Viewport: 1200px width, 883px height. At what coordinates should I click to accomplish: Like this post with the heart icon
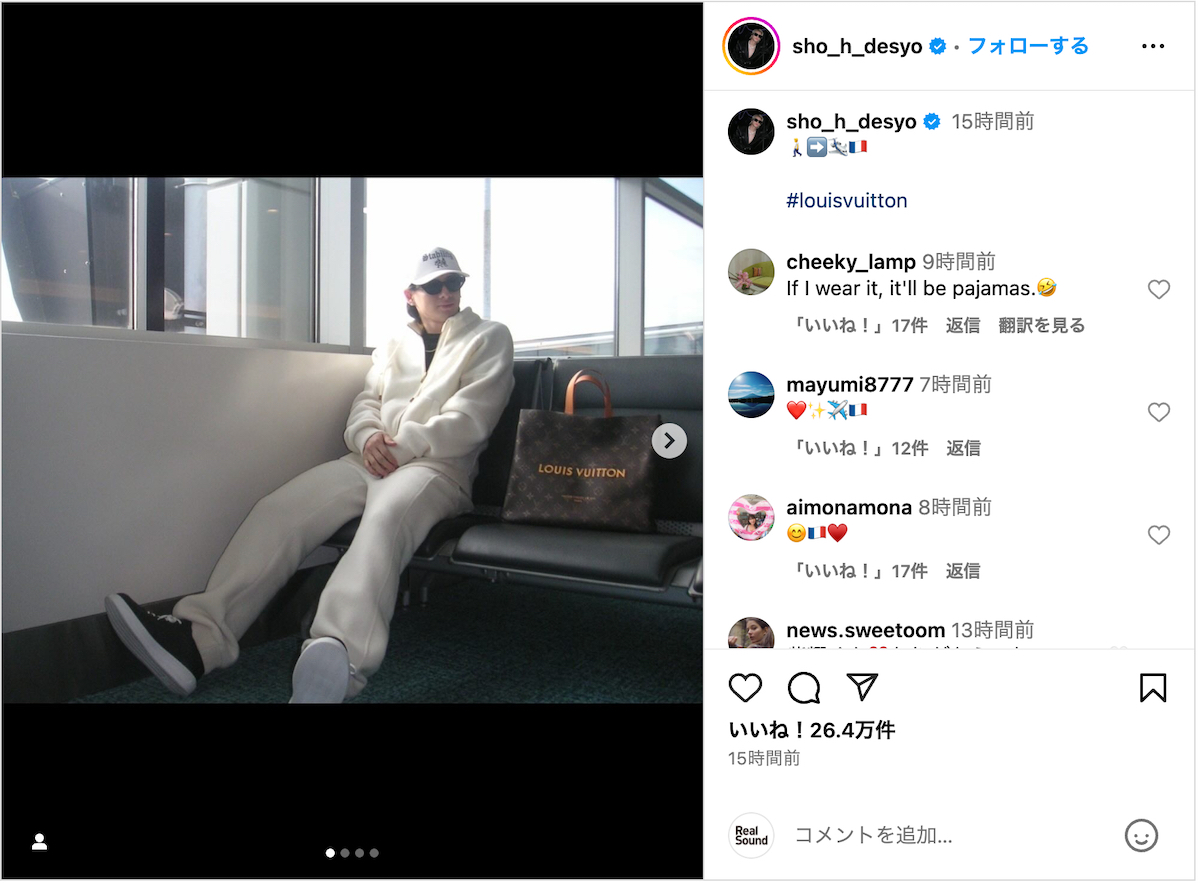coord(745,687)
